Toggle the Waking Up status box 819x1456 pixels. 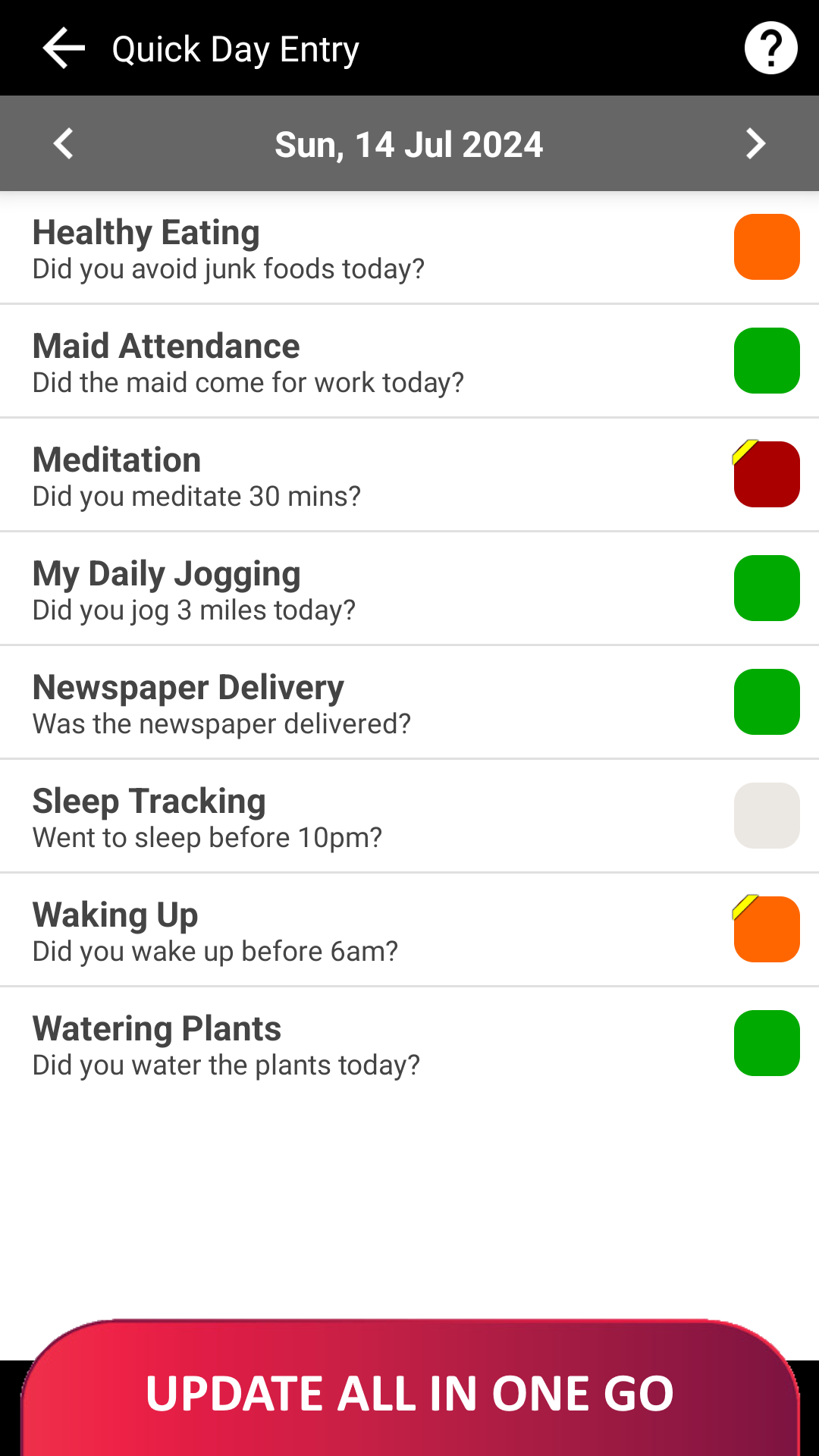tap(767, 930)
